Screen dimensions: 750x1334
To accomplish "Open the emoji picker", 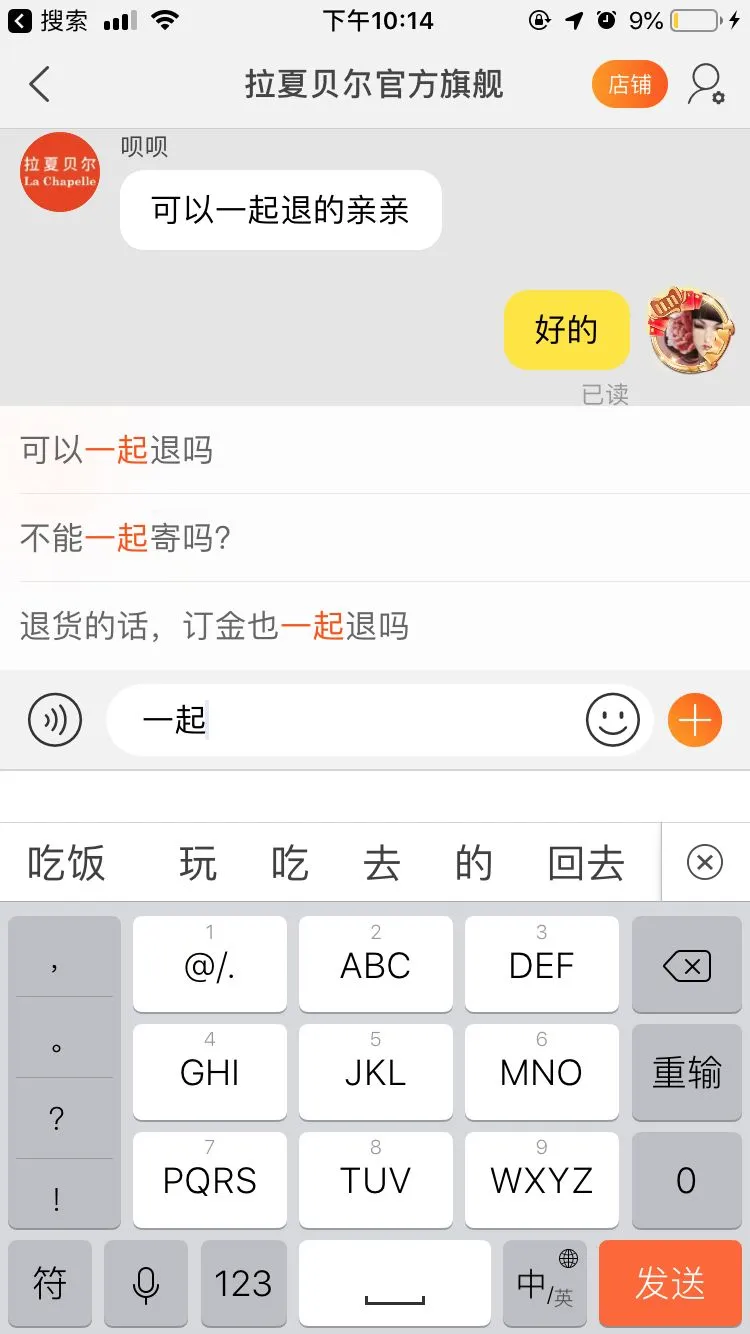I will [612, 720].
